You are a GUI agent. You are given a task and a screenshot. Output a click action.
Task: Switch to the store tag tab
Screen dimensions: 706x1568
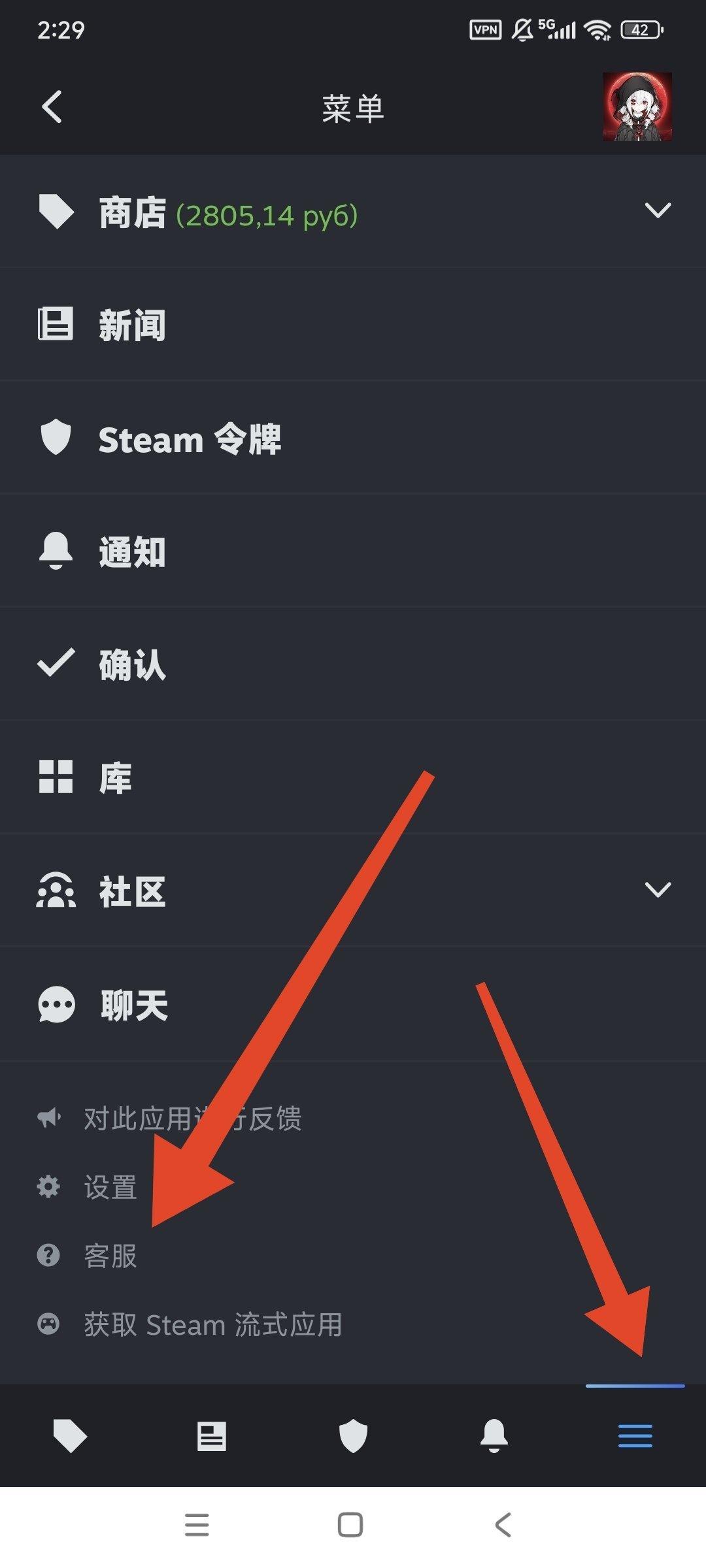click(x=70, y=1436)
